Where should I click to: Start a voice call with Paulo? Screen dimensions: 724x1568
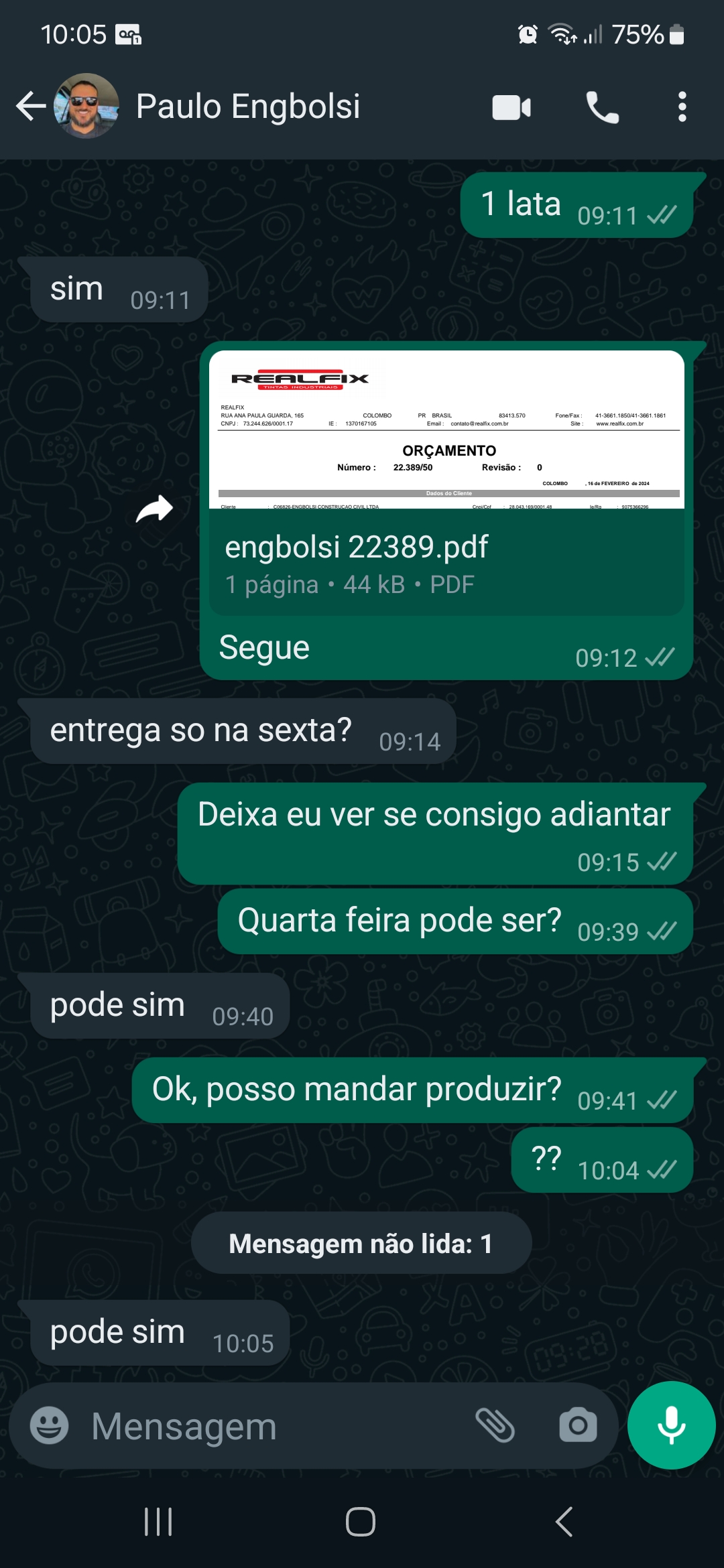[602, 107]
